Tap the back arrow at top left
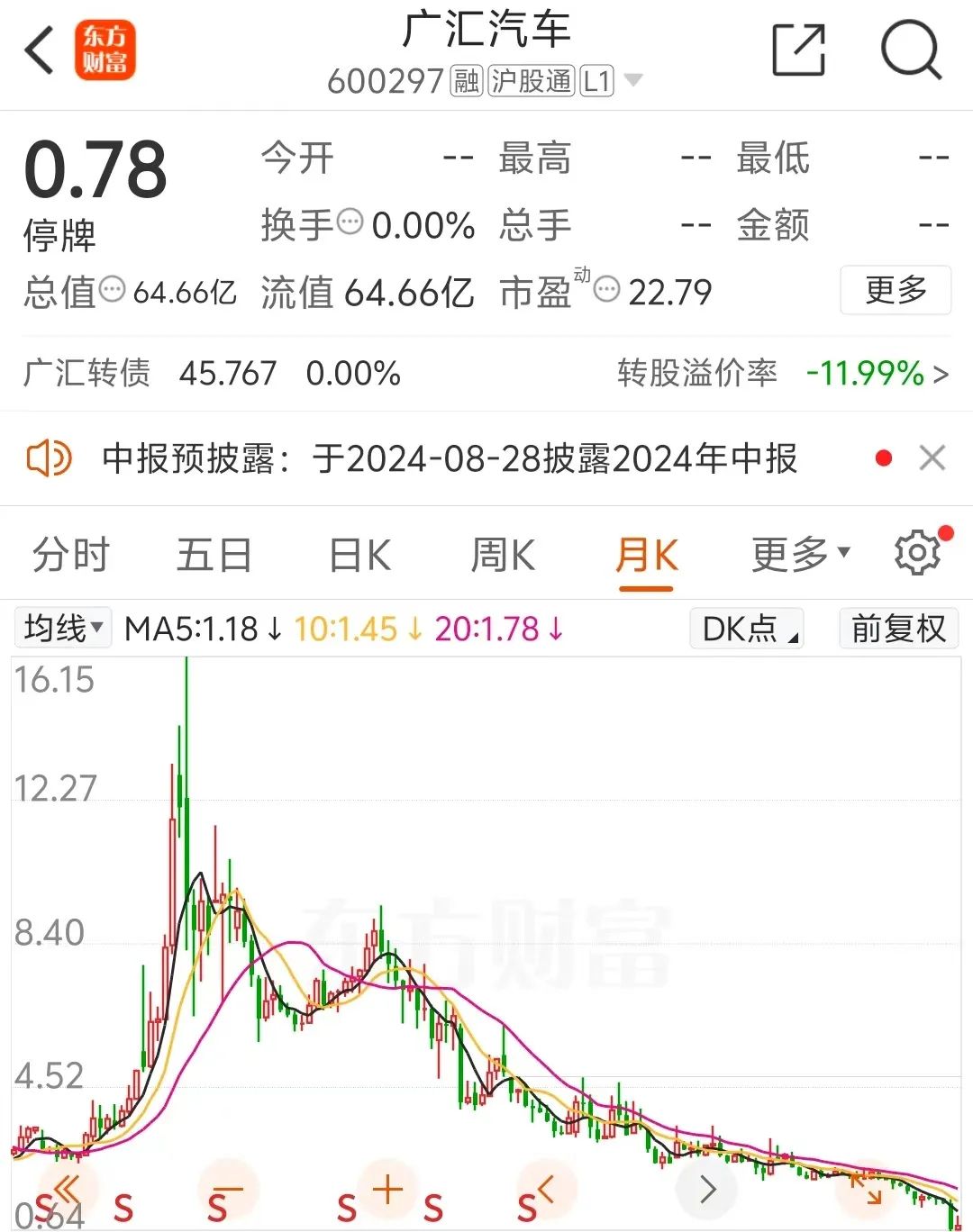Image resolution: width=973 pixels, height=1232 pixels. click(x=38, y=50)
